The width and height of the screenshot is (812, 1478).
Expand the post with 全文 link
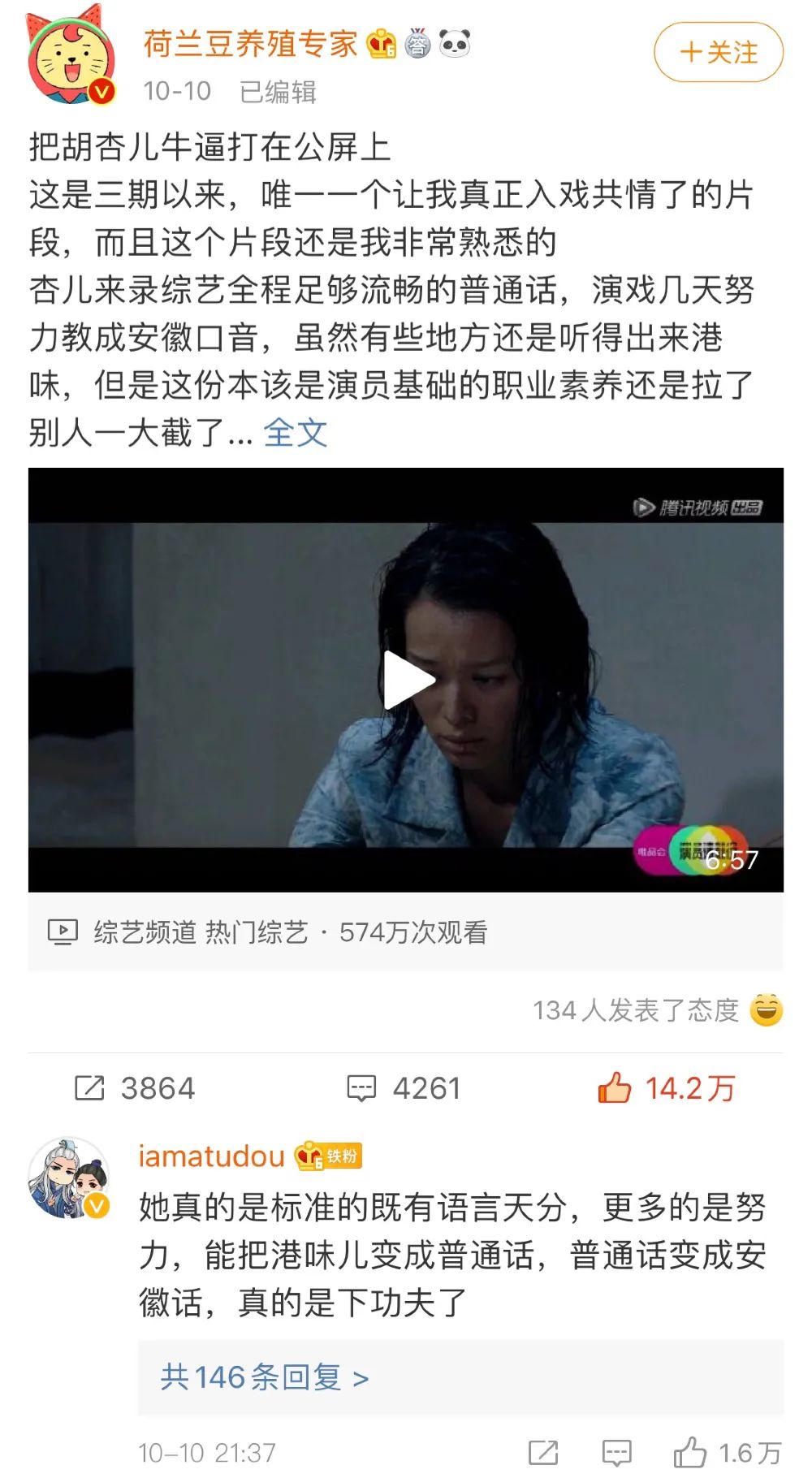295,433
